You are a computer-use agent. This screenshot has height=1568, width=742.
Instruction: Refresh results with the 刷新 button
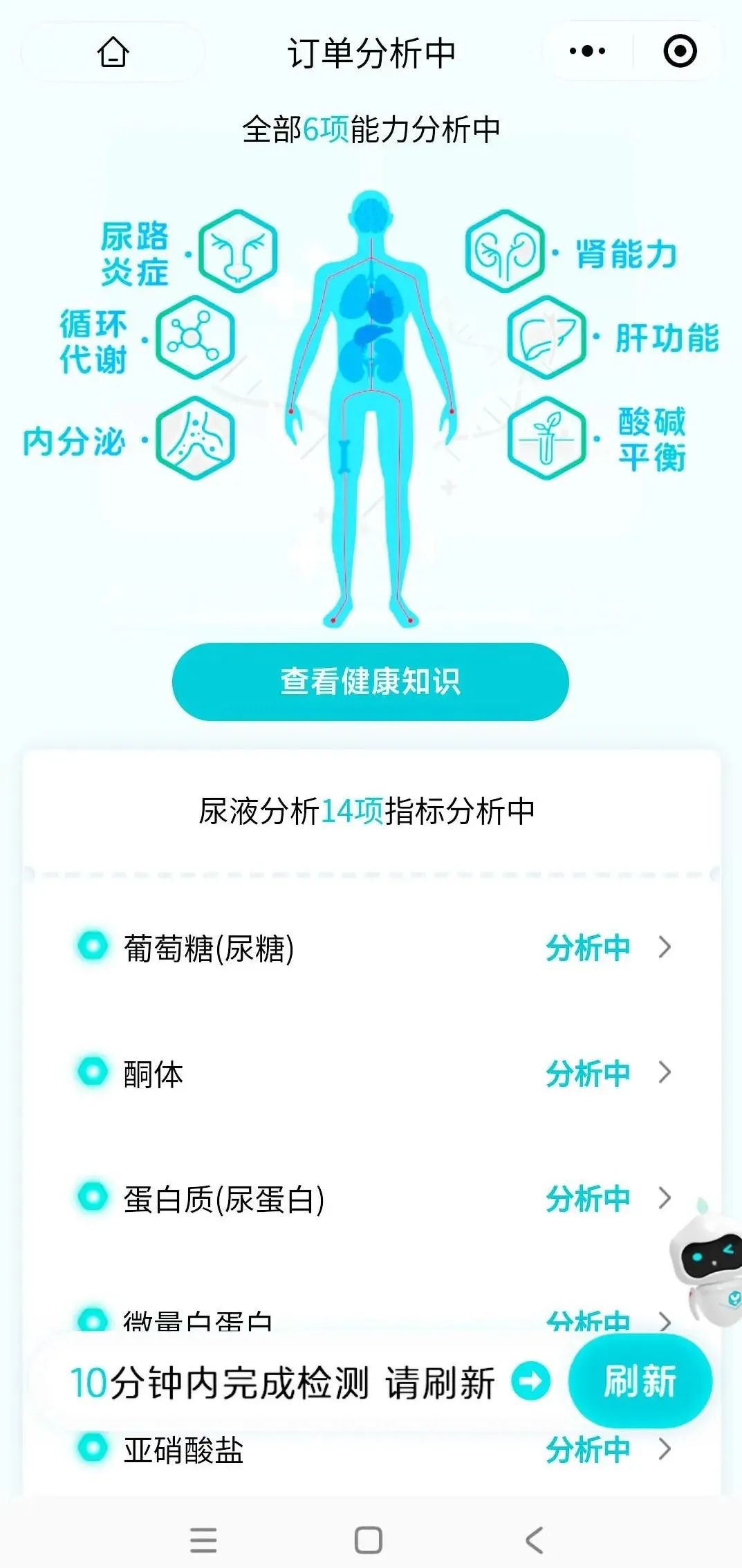pos(640,1381)
